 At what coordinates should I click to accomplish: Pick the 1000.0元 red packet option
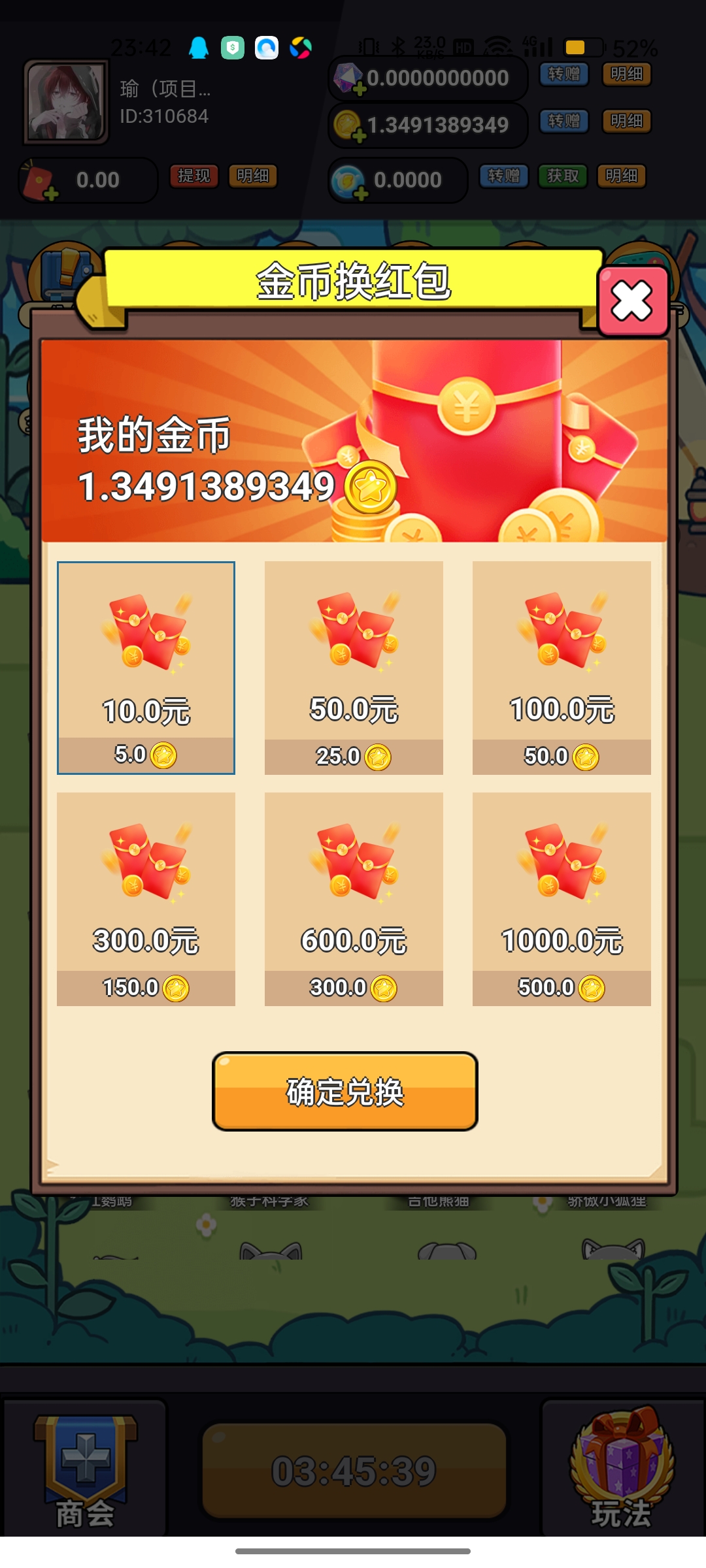pos(562,898)
